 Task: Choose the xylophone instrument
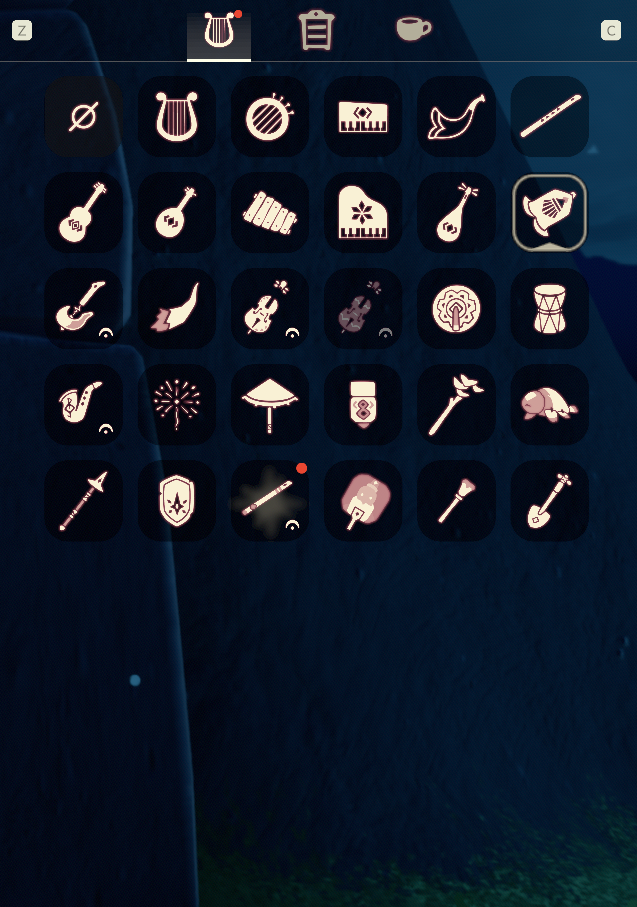270,213
